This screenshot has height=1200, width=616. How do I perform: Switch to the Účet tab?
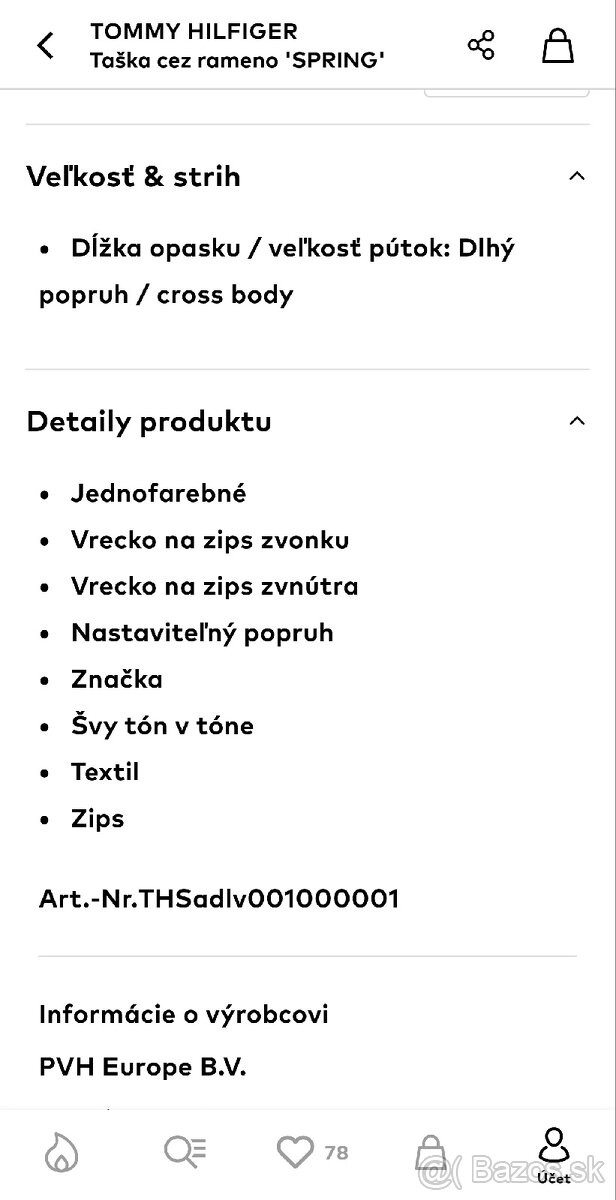point(552,1152)
